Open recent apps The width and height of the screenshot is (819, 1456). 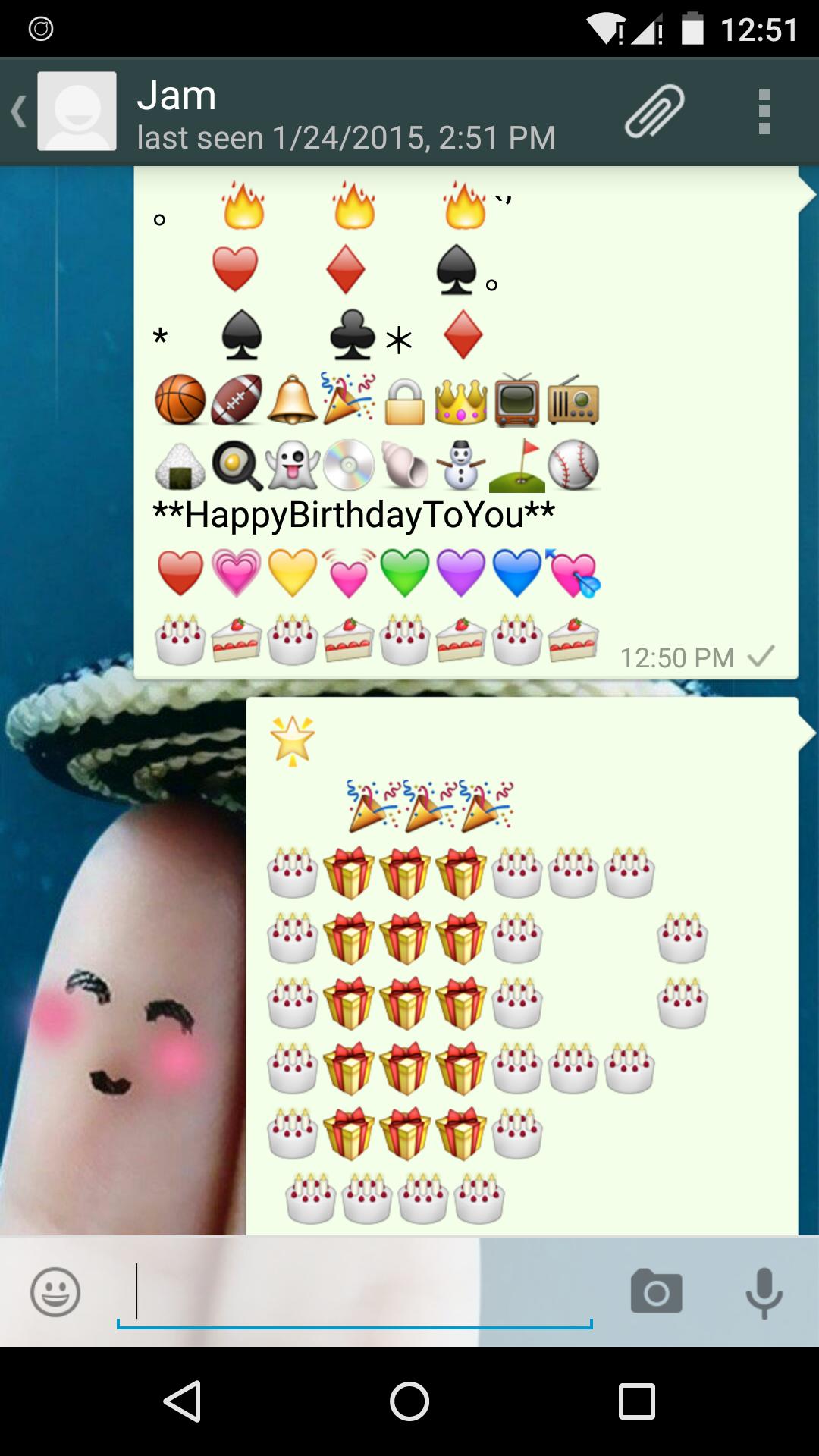pyautogui.click(x=636, y=1401)
